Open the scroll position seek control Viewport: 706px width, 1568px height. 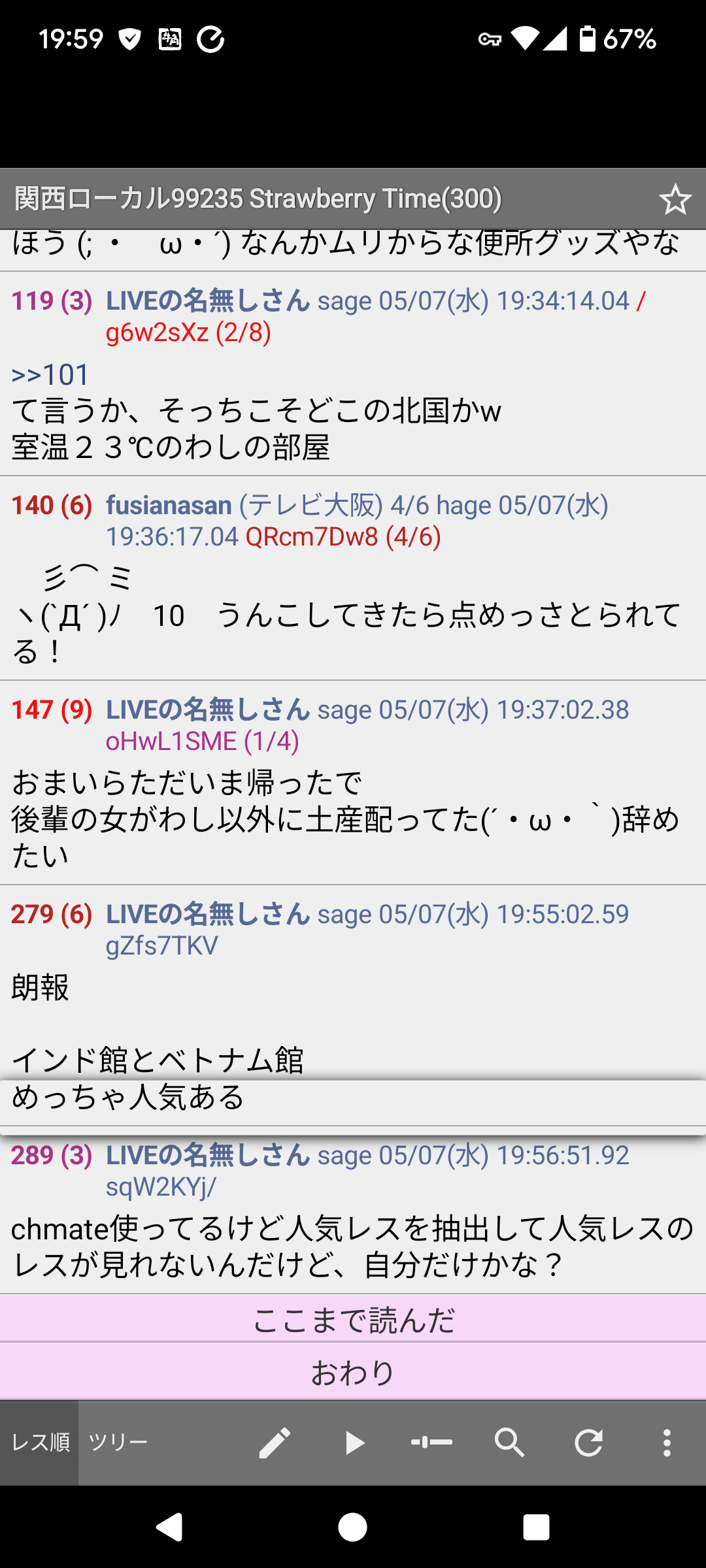tap(431, 1443)
